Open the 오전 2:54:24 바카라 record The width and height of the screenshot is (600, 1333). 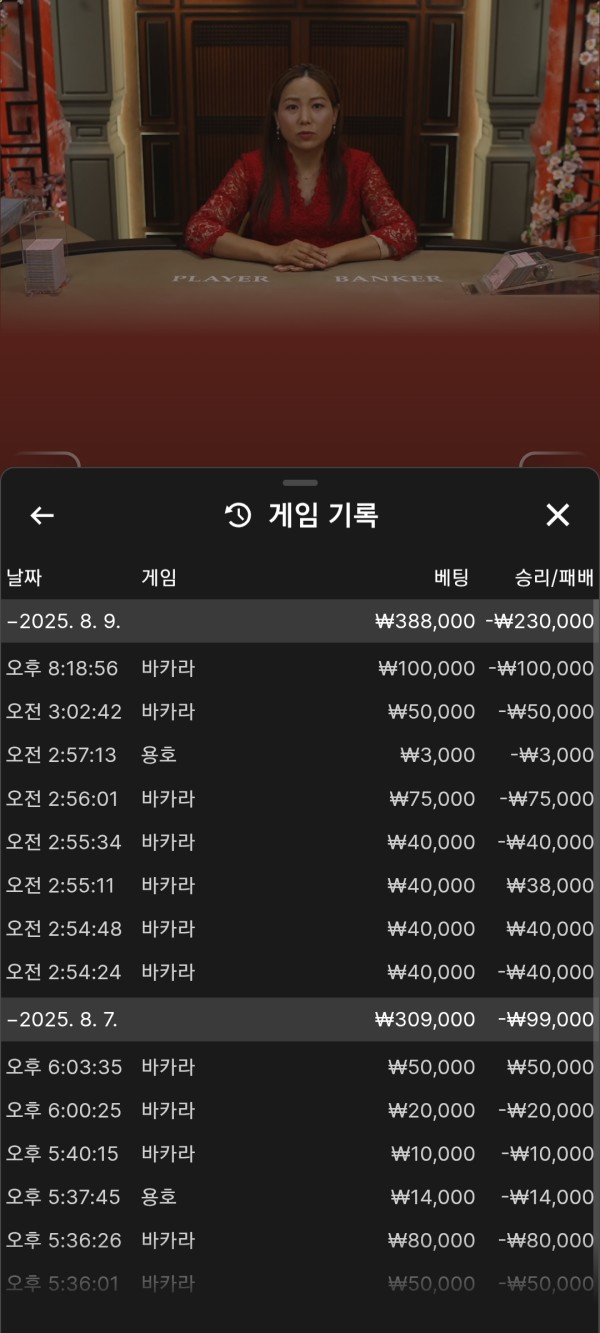(300, 972)
